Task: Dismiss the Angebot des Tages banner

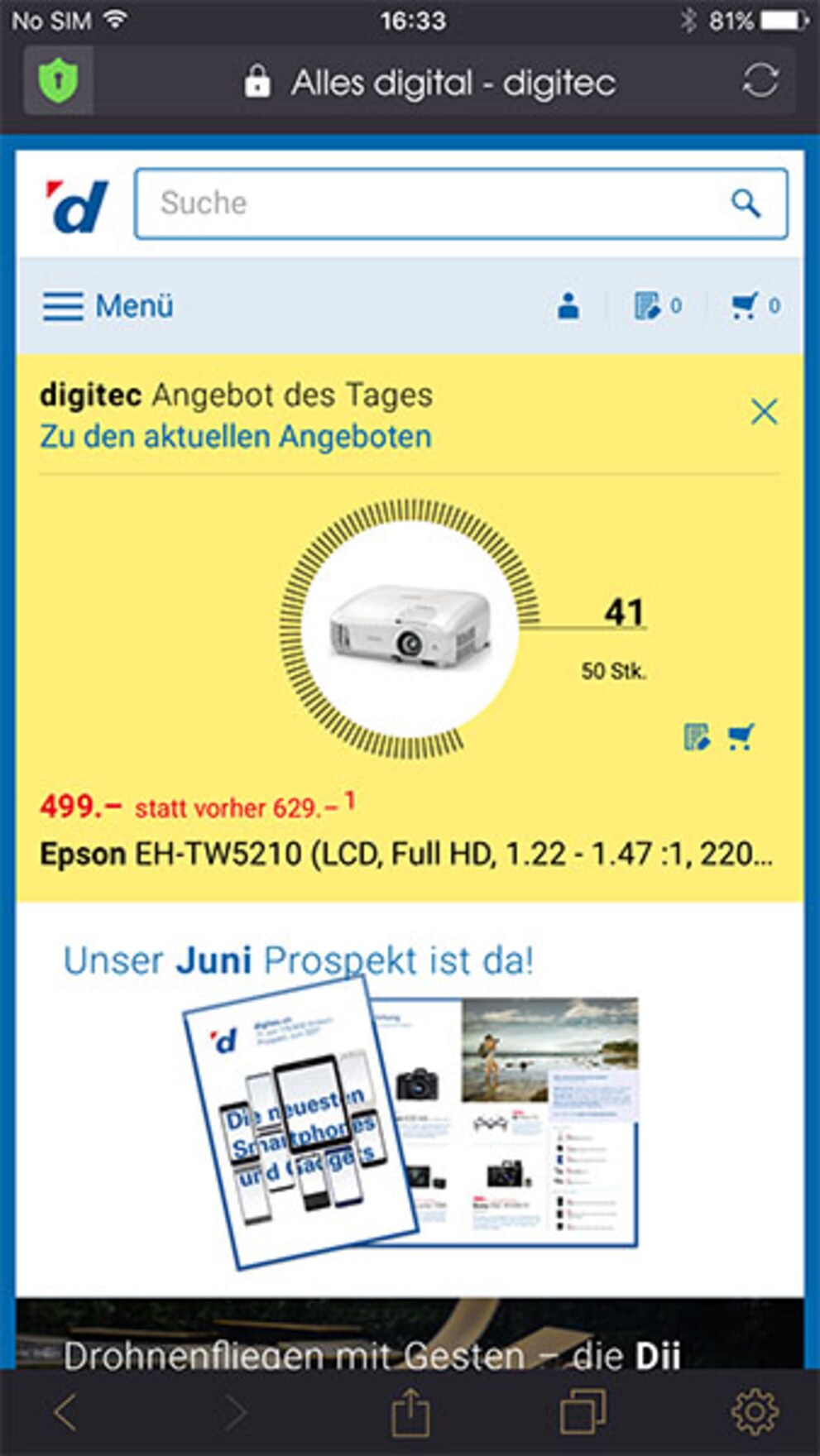Action: (763, 411)
